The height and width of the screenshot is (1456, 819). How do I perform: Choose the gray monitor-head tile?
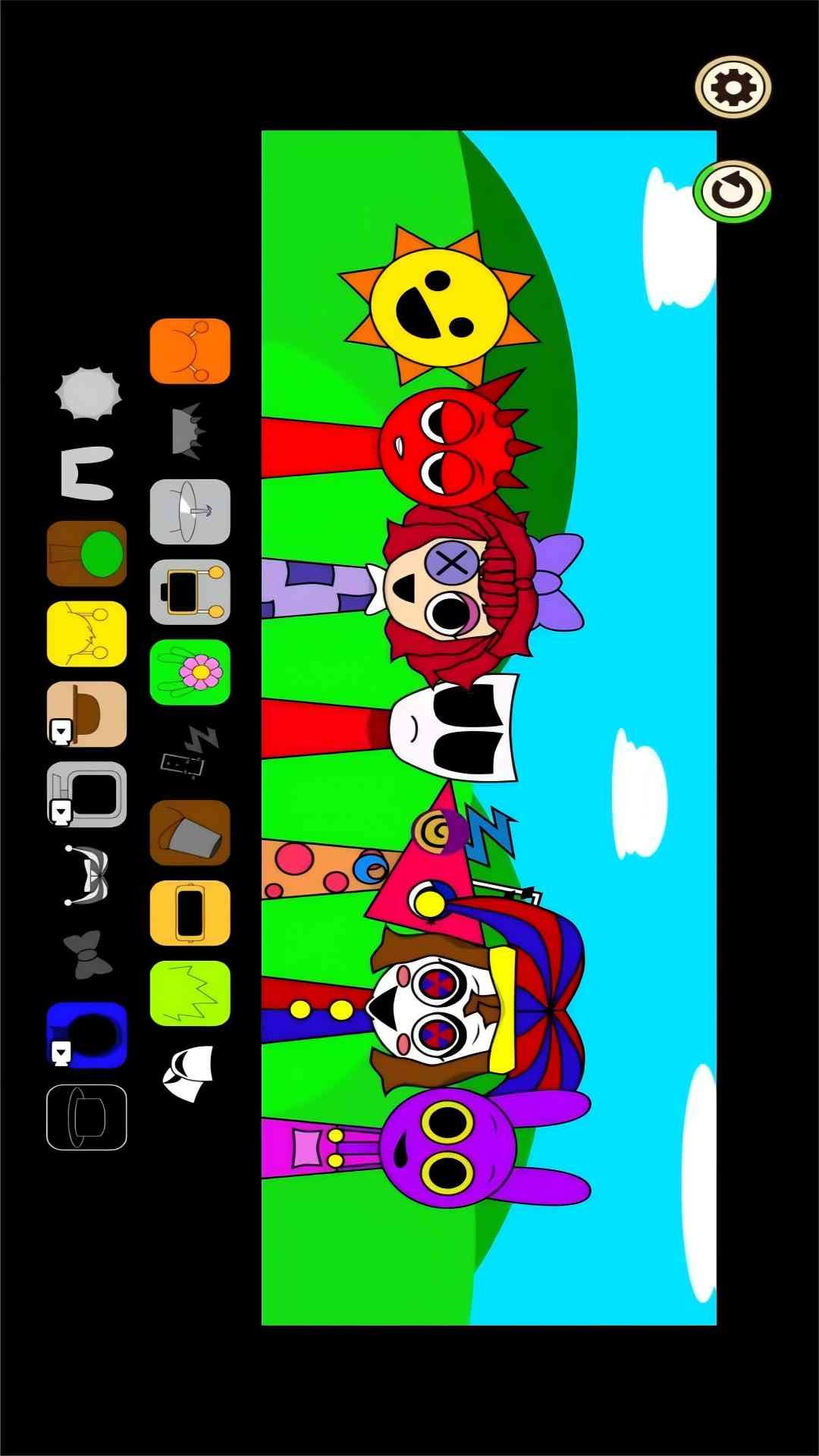point(190,592)
